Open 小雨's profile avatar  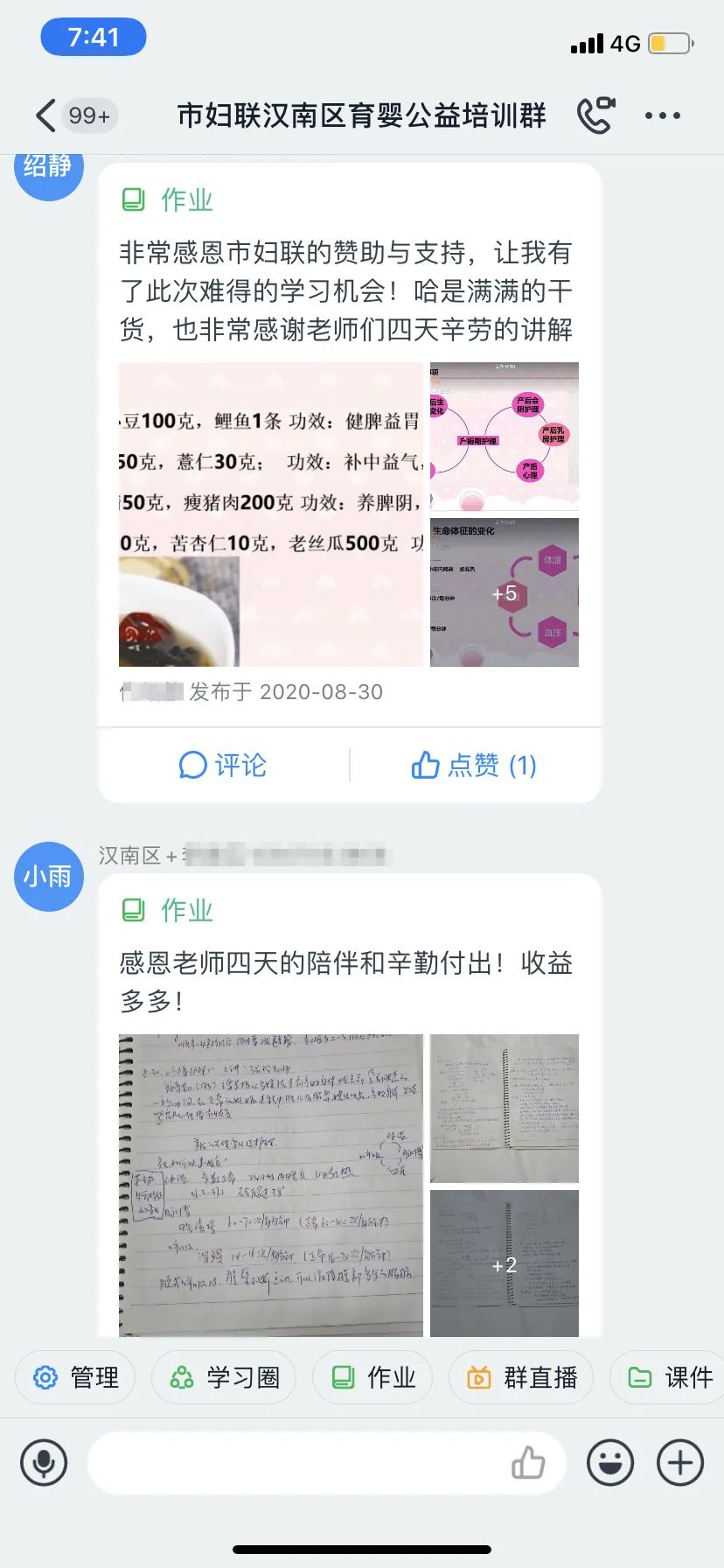49,877
